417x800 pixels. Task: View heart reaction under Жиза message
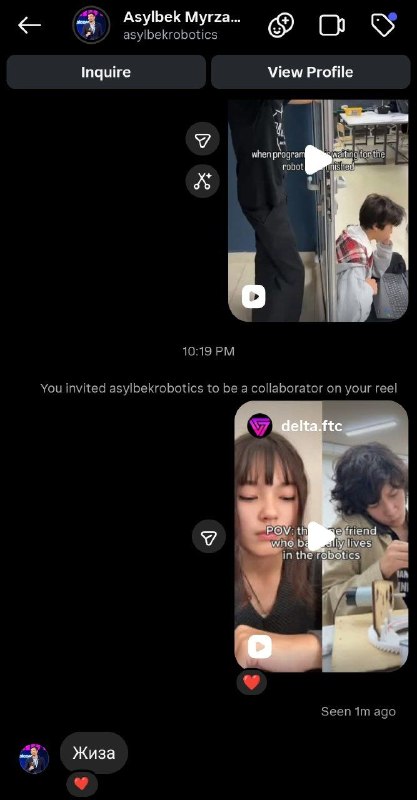(x=82, y=783)
